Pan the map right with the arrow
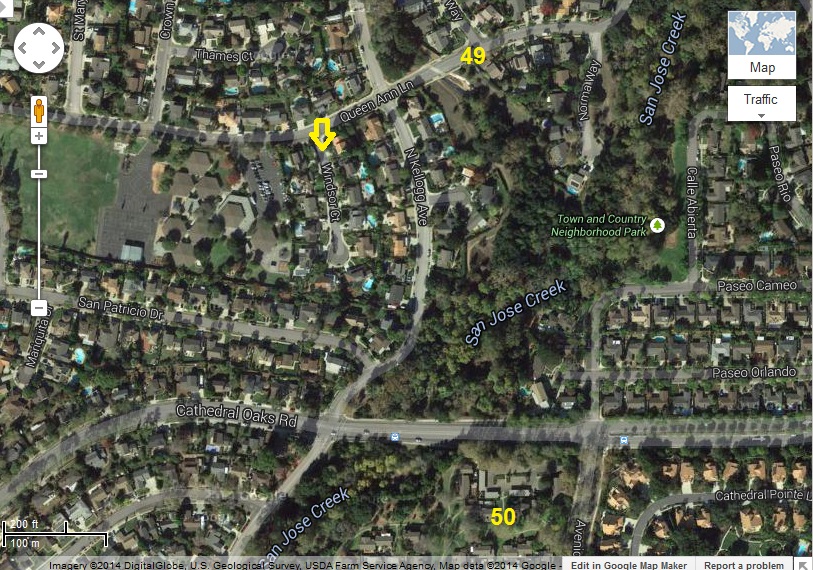The image size is (813, 570). click(54, 48)
